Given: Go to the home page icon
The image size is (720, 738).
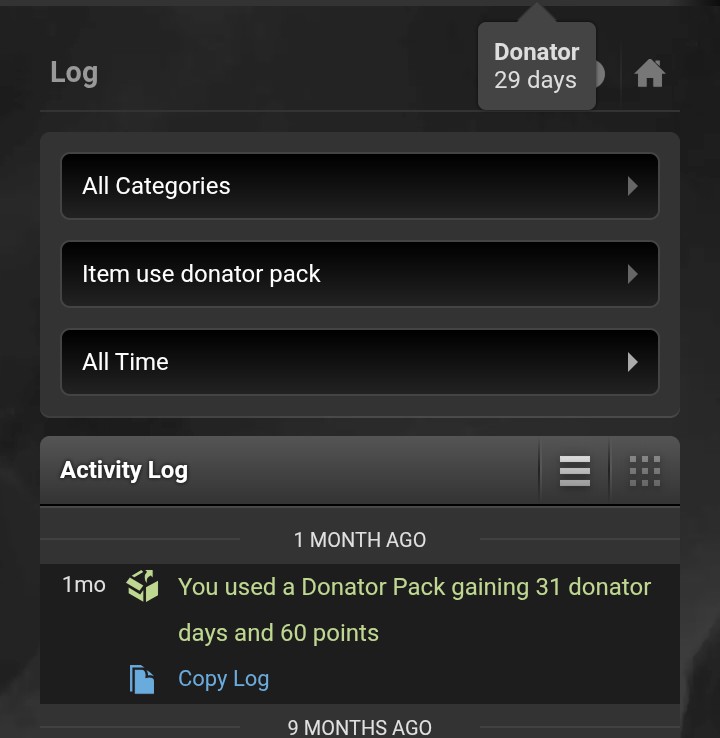Looking at the screenshot, I should [x=649, y=73].
